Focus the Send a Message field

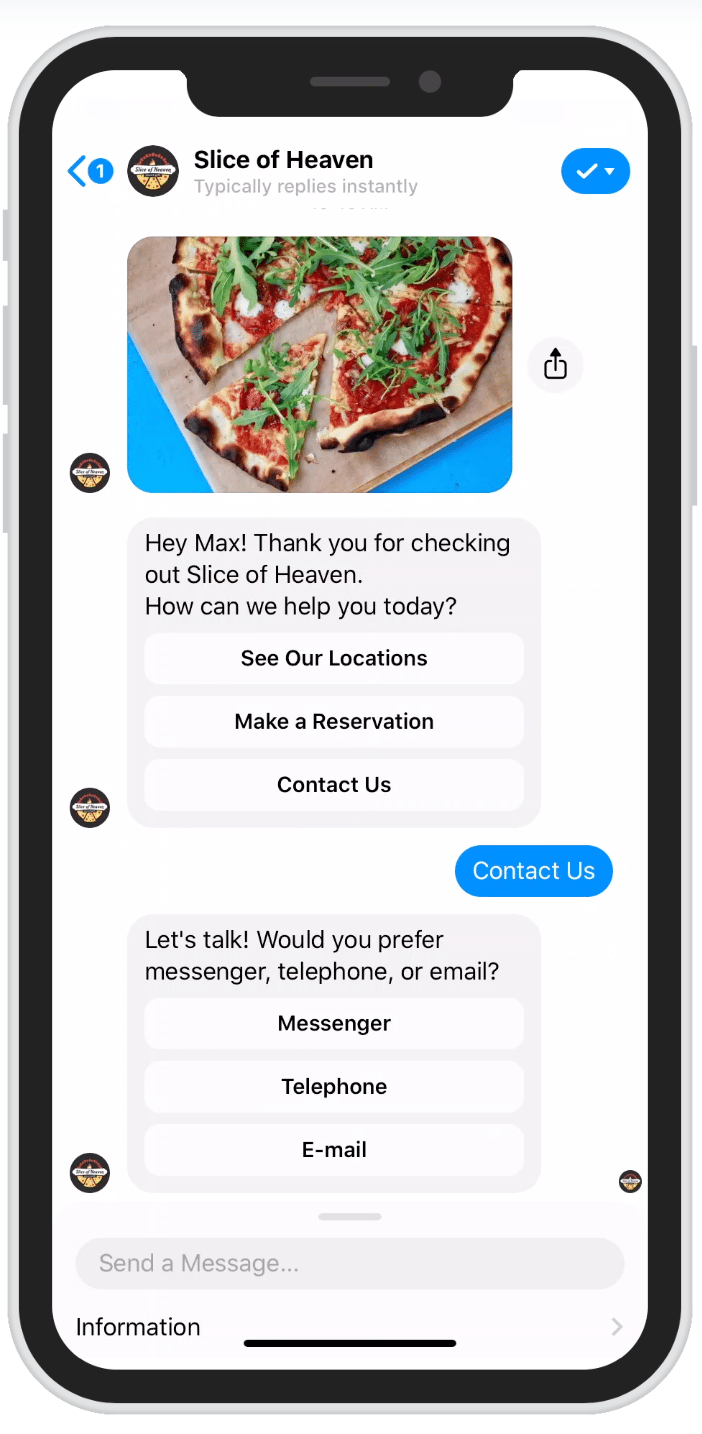coord(350,1263)
